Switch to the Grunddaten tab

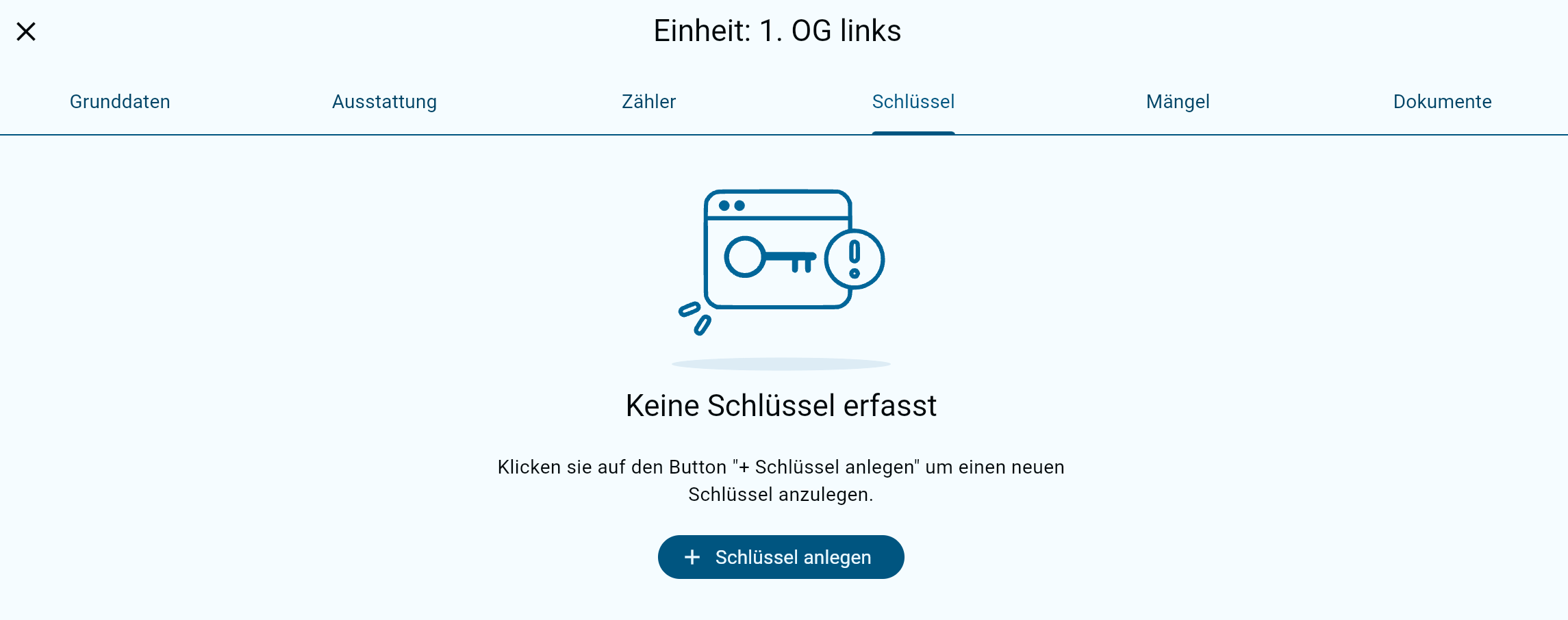point(120,101)
